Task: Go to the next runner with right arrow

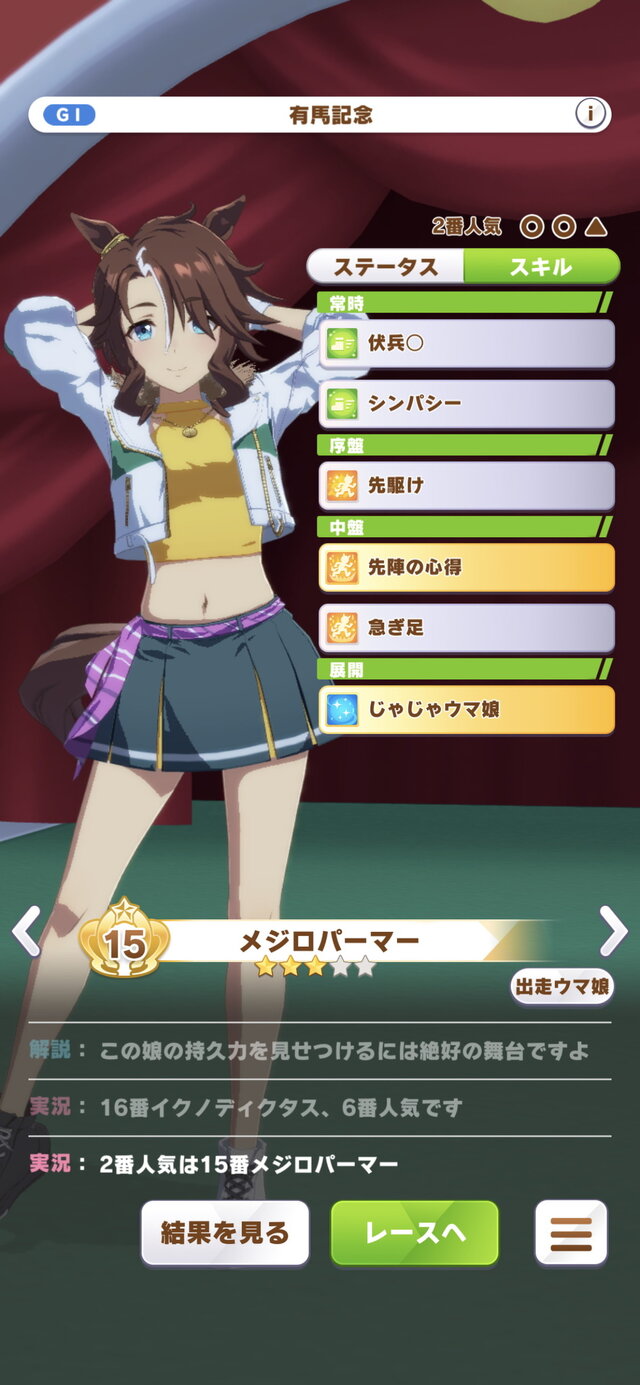Action: [x=612, y=932]
